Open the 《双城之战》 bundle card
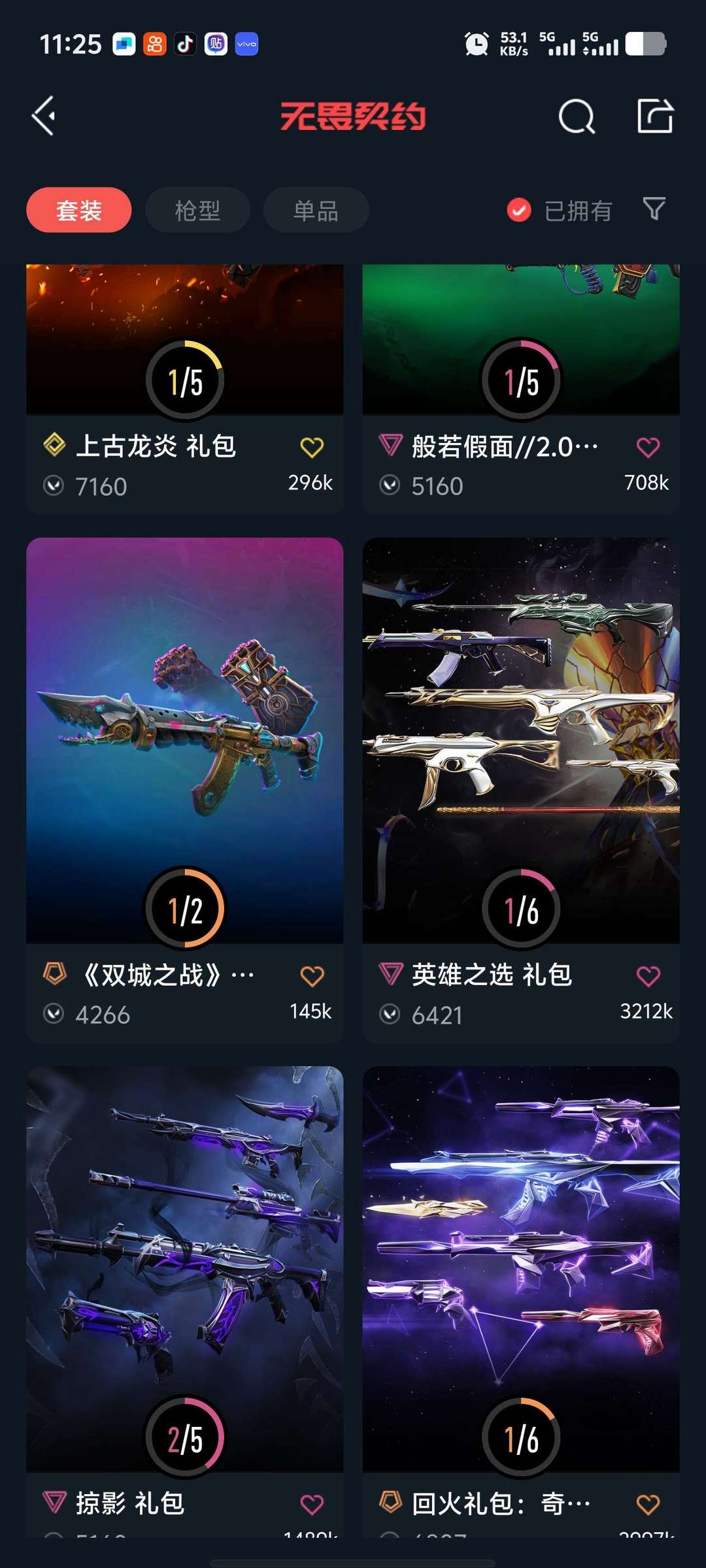This screenshot has height=1568, width=706. pos(184,790)
